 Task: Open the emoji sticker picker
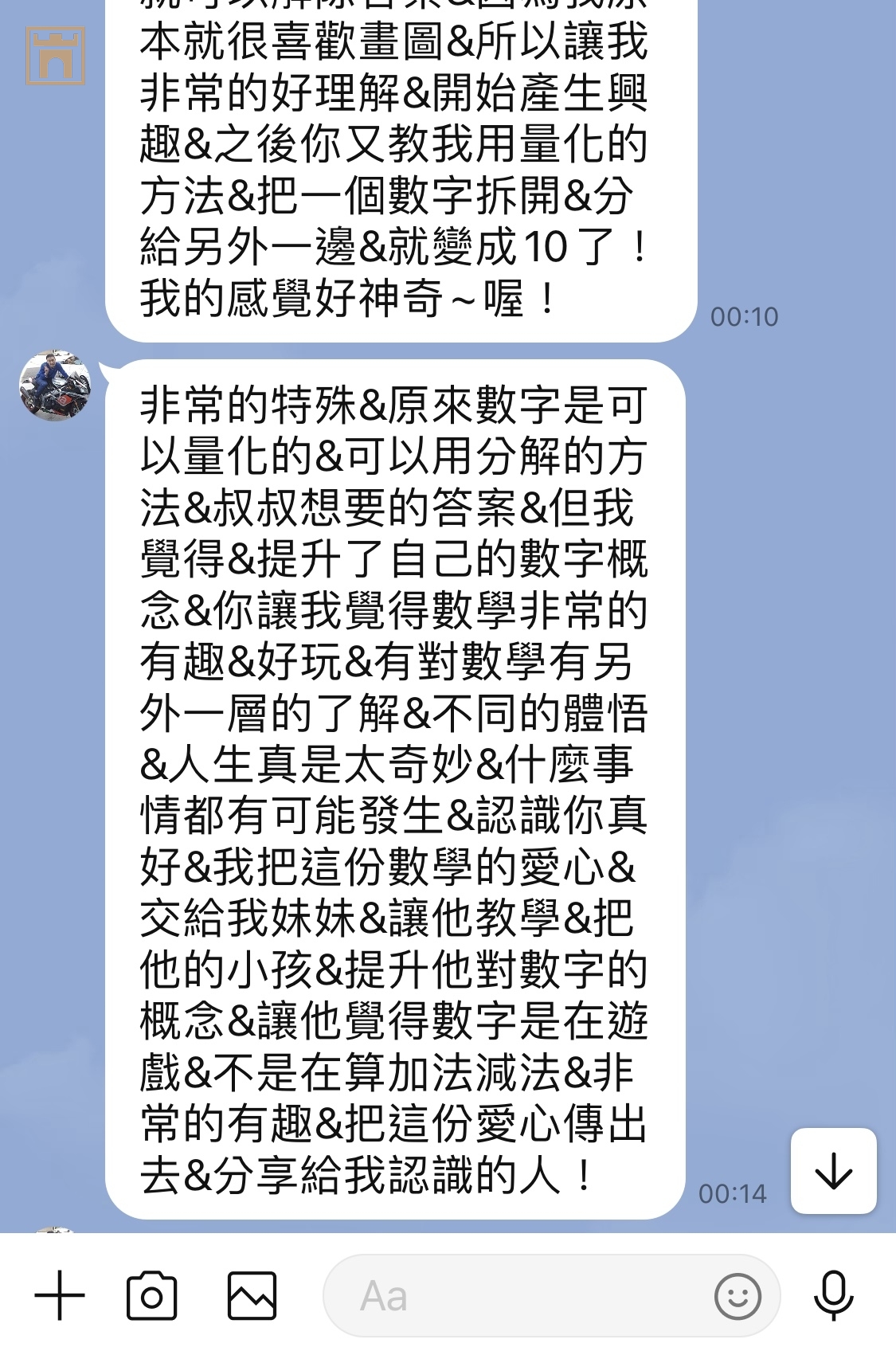[x=737, y=1296]
